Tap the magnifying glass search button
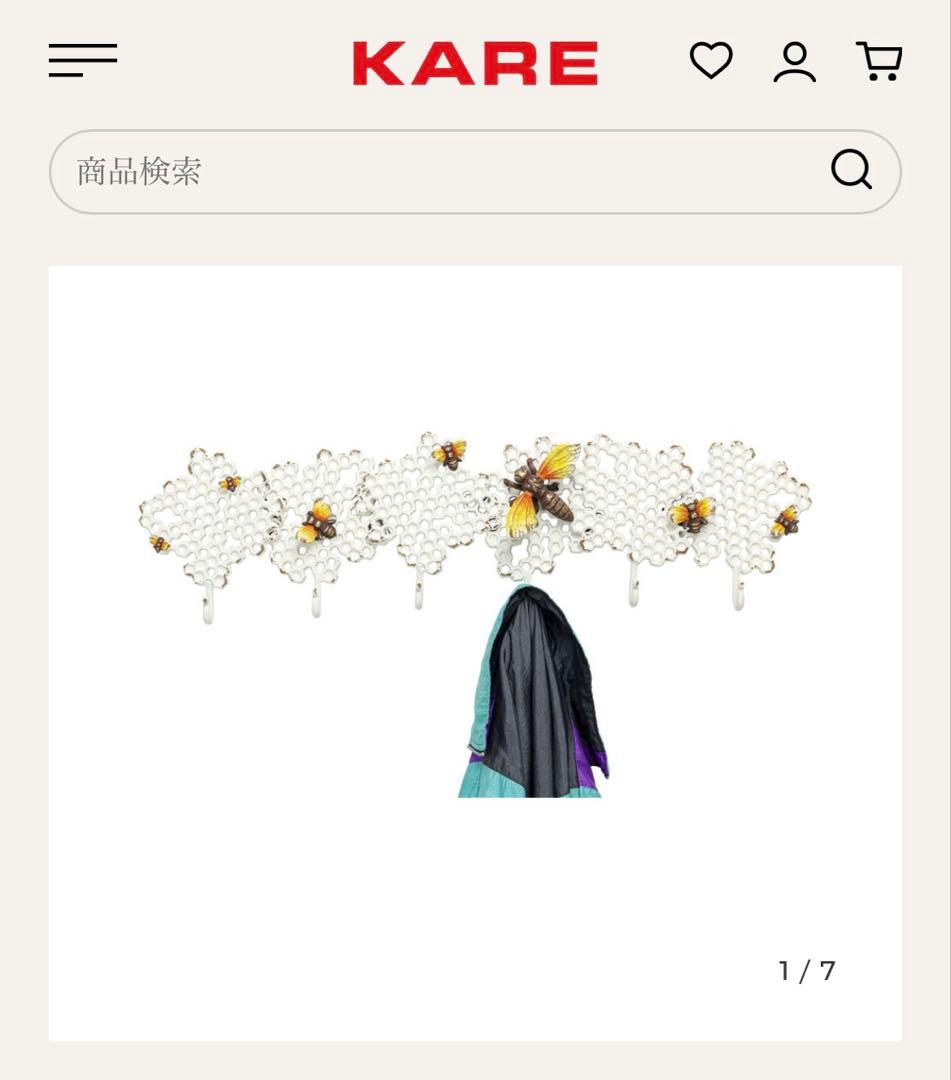 (x=851, y=171)
